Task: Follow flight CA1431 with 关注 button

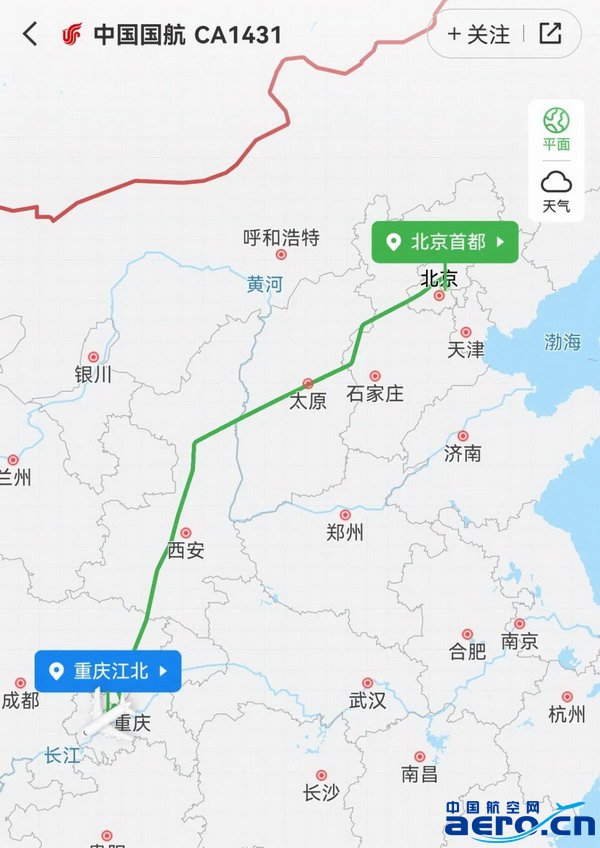Action: click(479, 34)
